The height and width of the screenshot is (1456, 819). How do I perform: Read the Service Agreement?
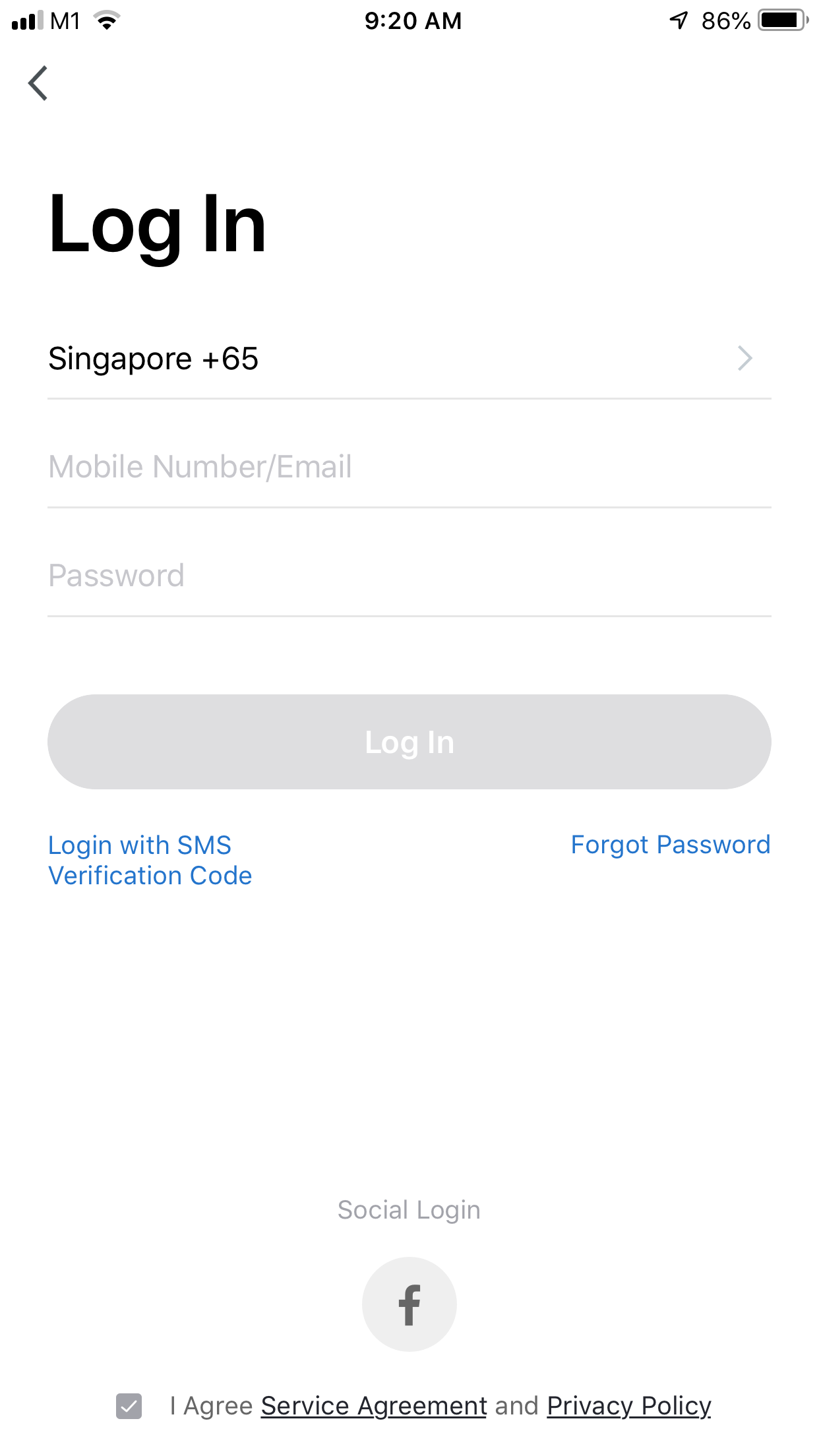point(373,1406)
